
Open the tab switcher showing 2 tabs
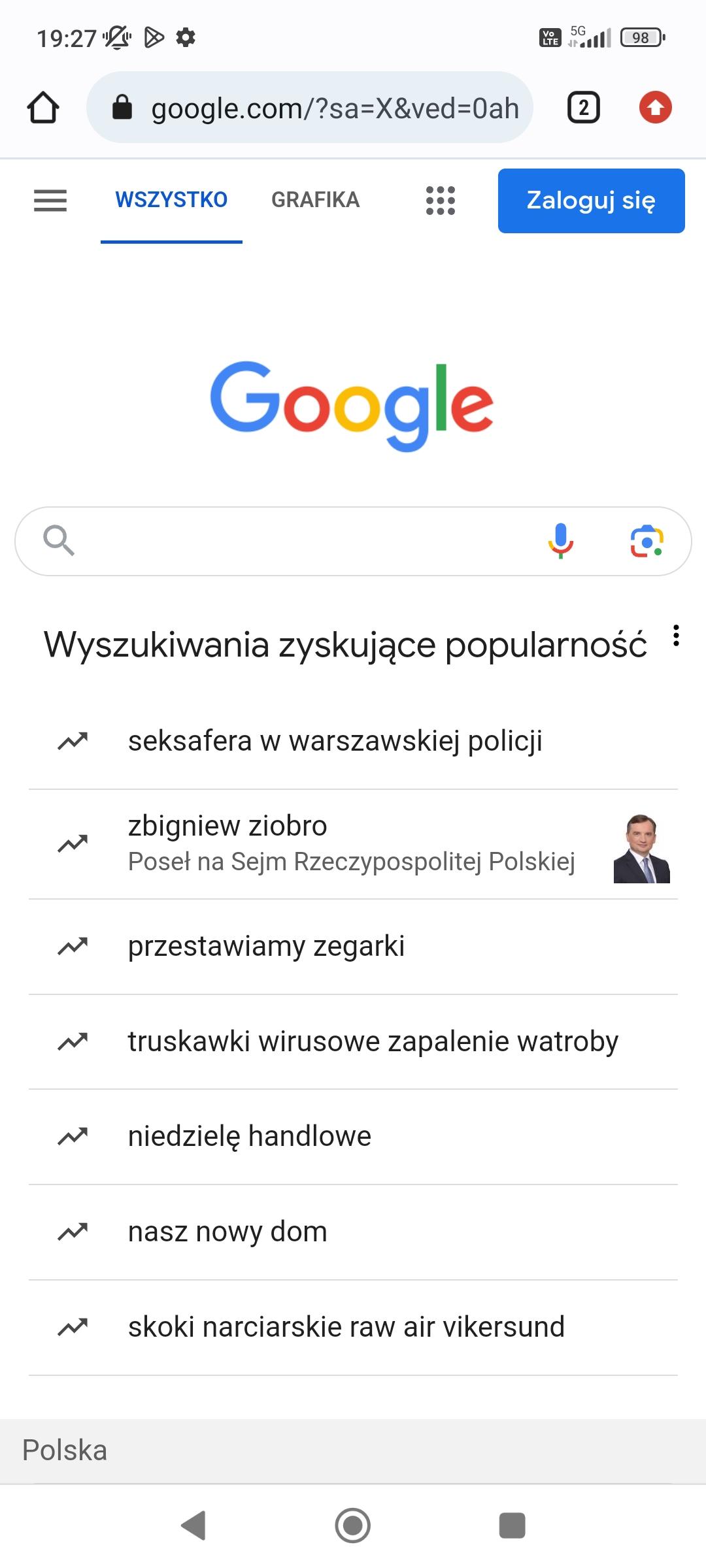click(x=583, y=108)
